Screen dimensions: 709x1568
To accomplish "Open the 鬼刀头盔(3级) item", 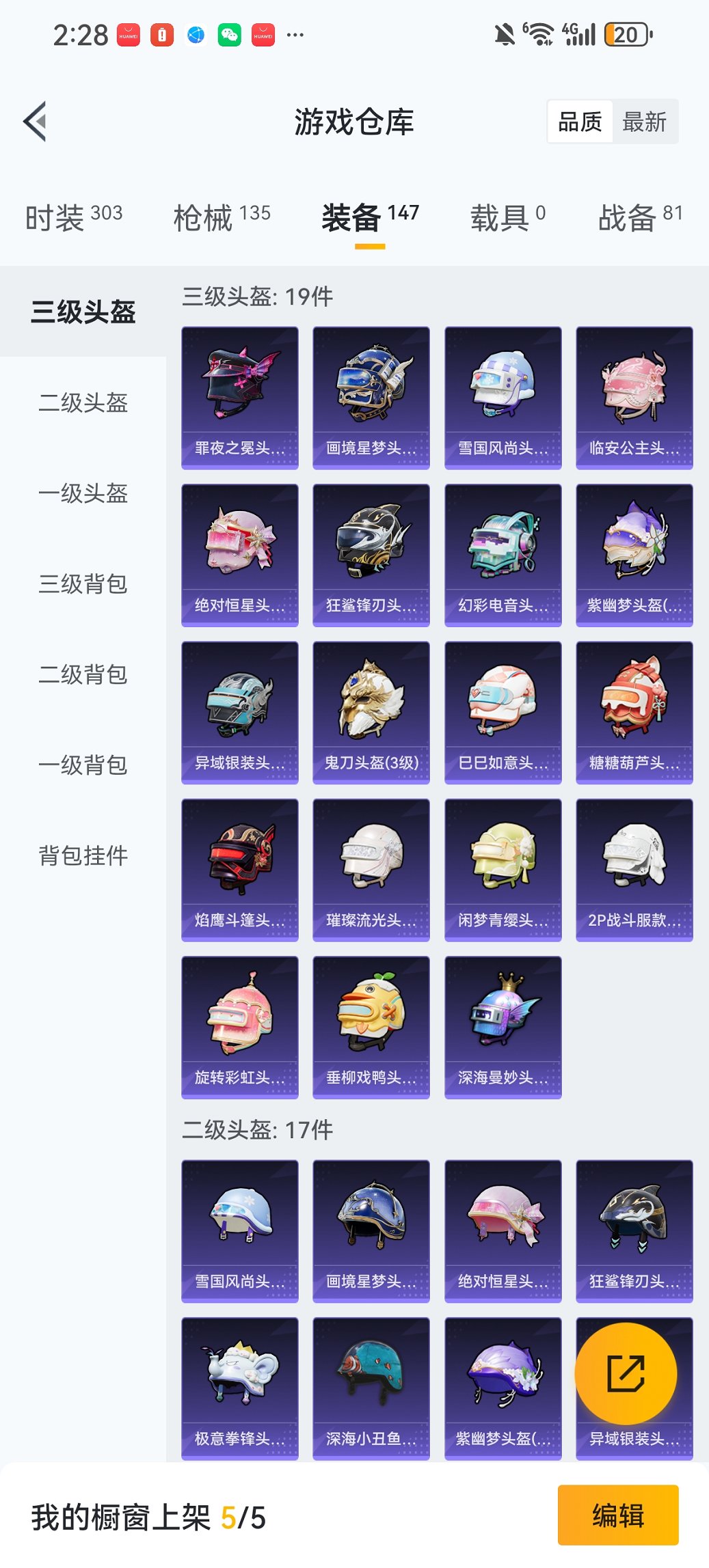I will point(371,711).
